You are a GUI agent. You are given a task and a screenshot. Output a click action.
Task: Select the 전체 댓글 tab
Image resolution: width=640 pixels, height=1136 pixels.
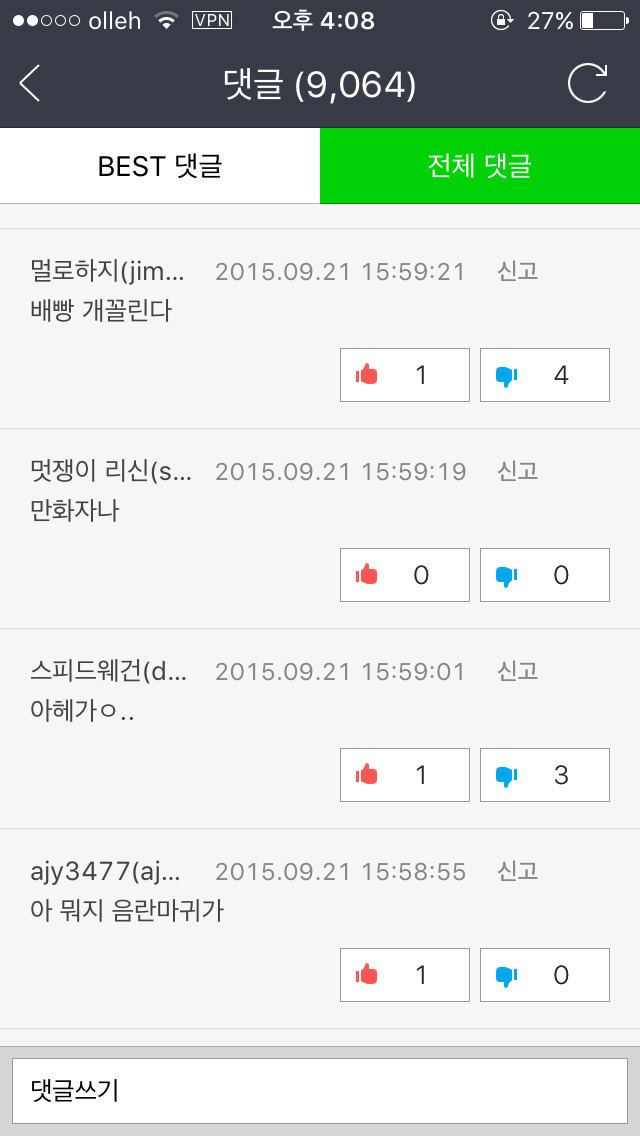click(480, 166)
